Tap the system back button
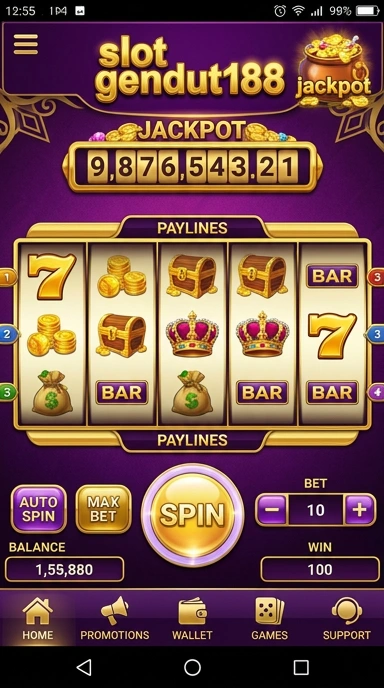This screenshot has width=384, height=688. tap(83, 667)
